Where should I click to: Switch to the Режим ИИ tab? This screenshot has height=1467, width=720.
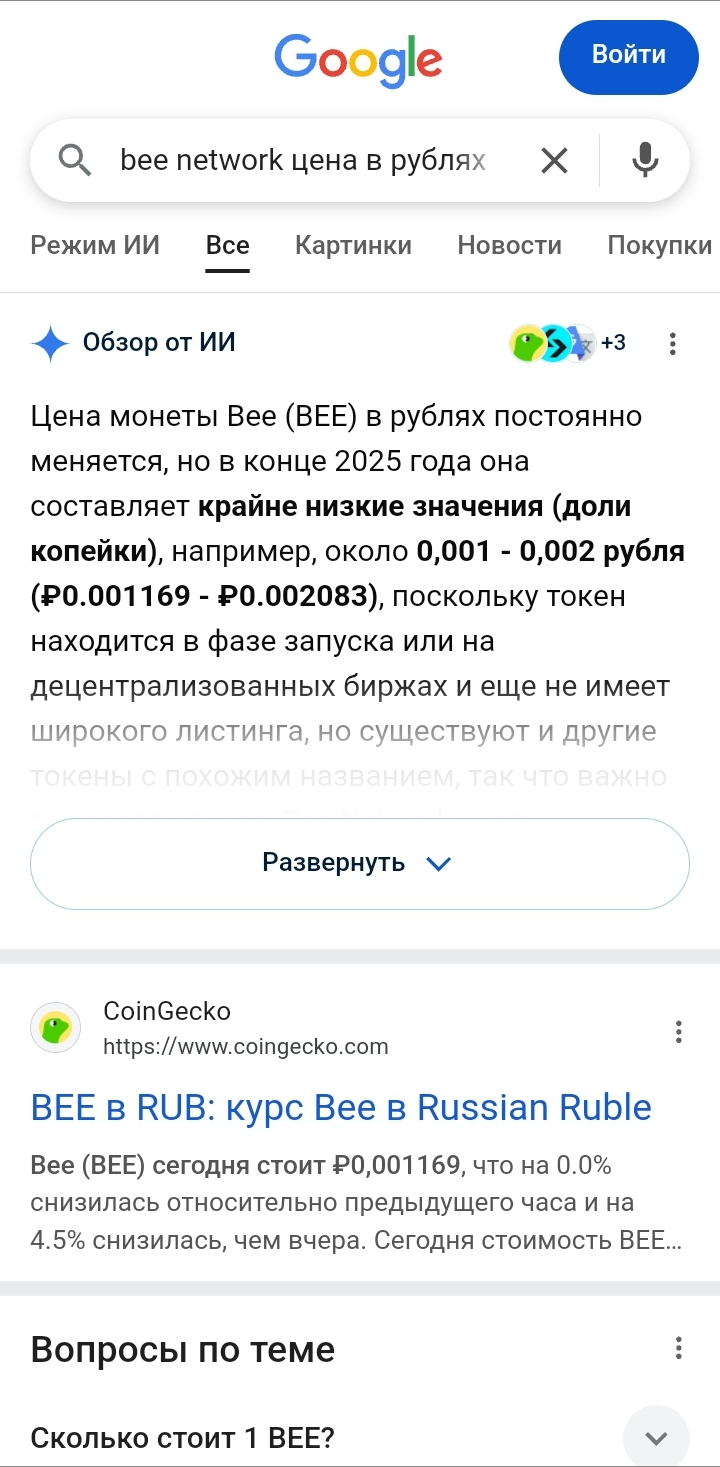(x=95, y=245)
